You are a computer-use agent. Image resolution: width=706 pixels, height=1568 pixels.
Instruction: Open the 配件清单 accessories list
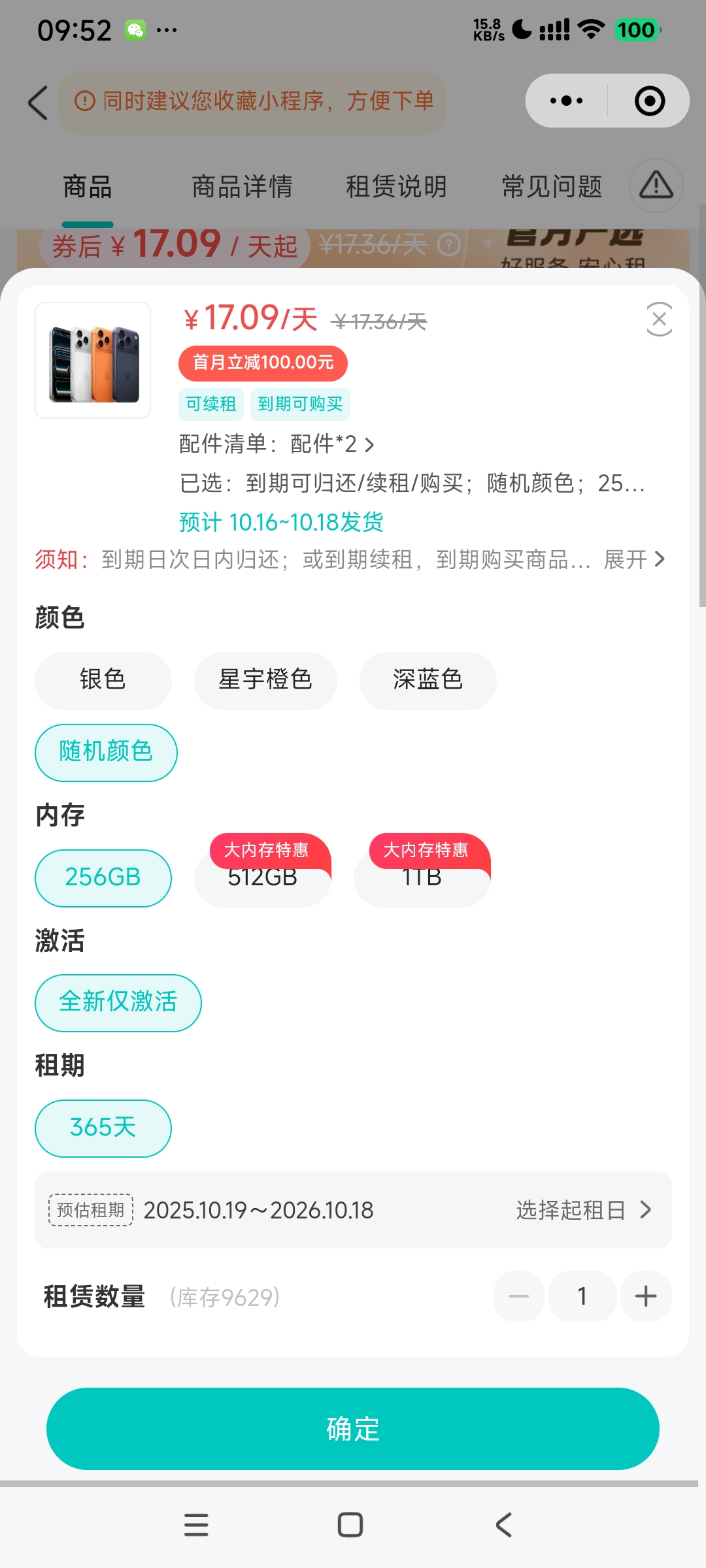point(277,444)
